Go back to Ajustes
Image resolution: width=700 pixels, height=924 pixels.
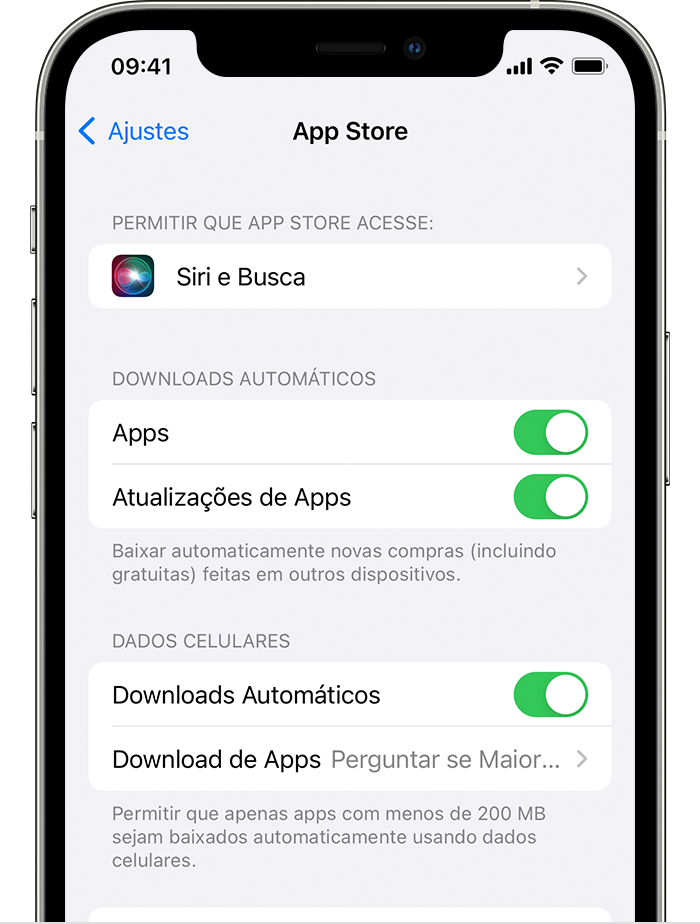click(x=134, y=131)
